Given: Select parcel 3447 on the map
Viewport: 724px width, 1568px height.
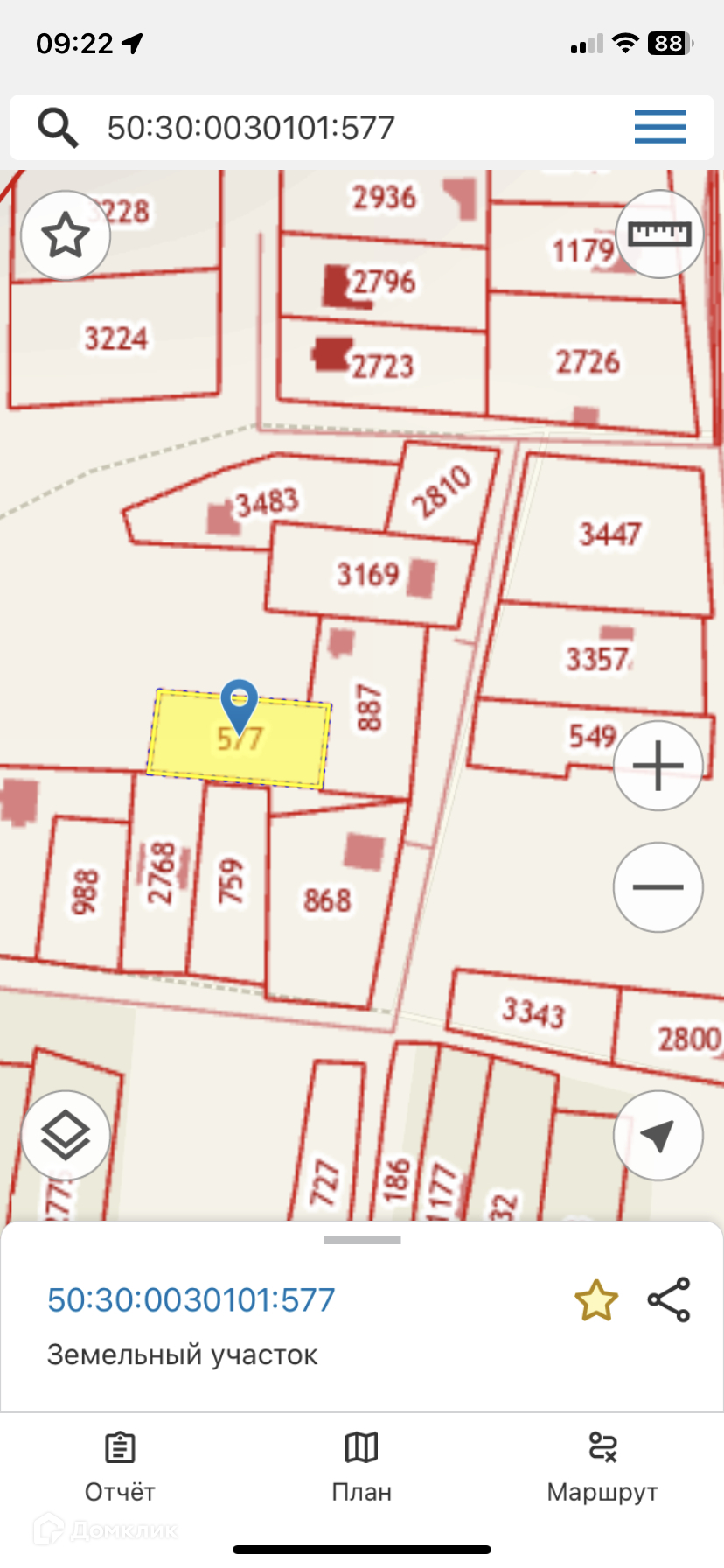Looking at the screenshot, I should [610, 534].
